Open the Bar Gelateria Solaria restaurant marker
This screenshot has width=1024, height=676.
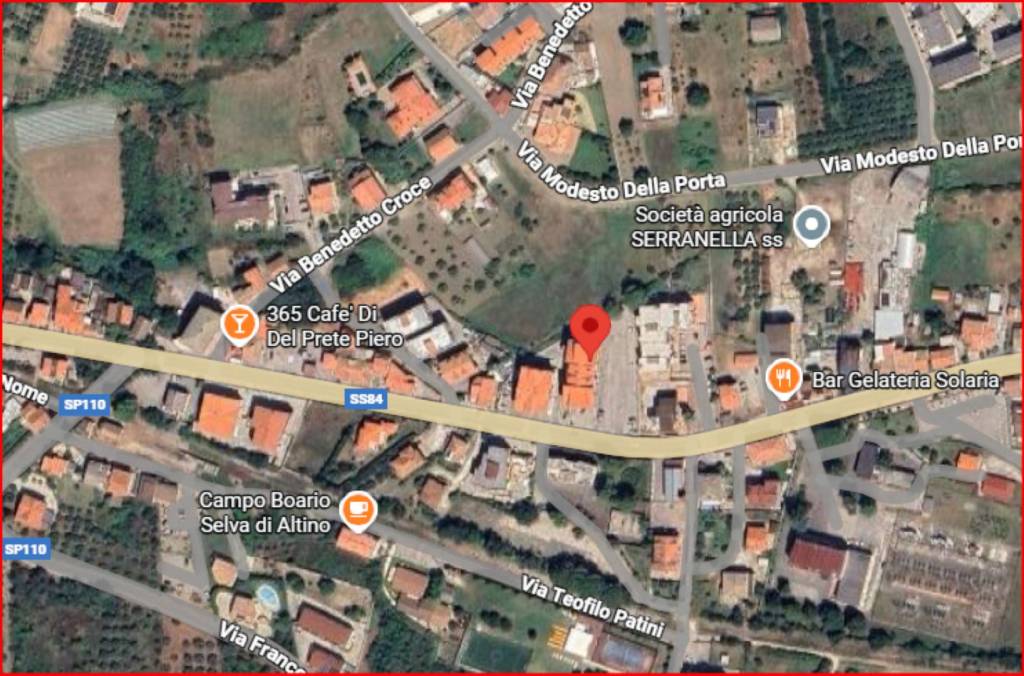coord(784,378)
